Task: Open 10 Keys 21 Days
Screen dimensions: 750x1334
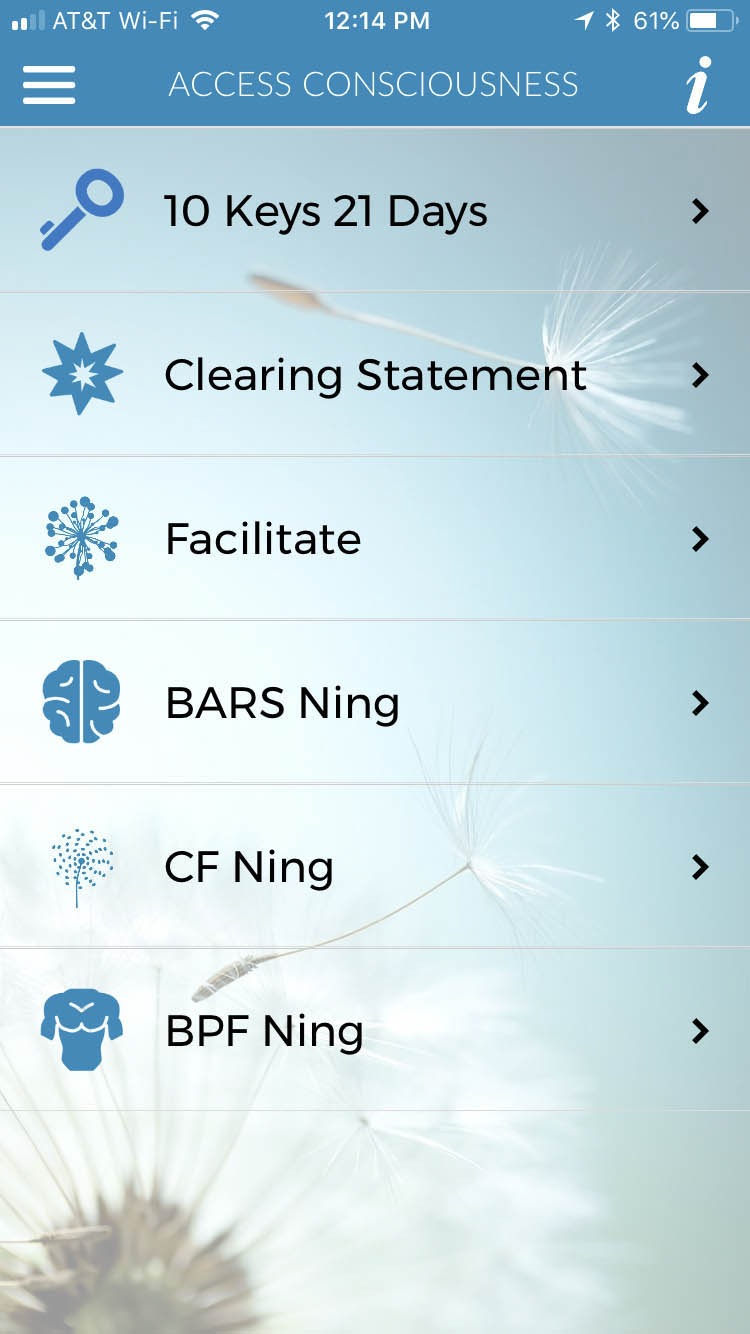Action: point(375,211)
